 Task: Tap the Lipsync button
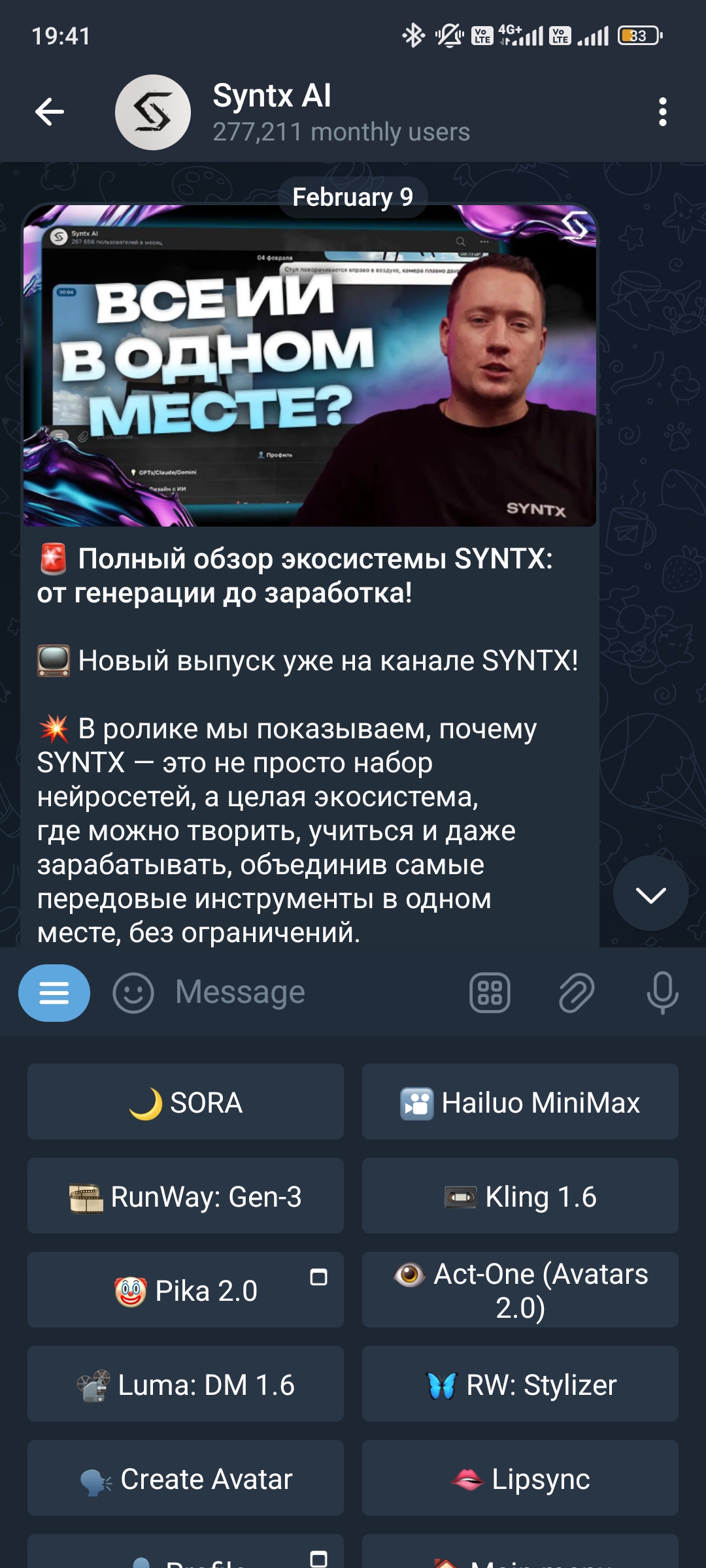point(520,1478)
